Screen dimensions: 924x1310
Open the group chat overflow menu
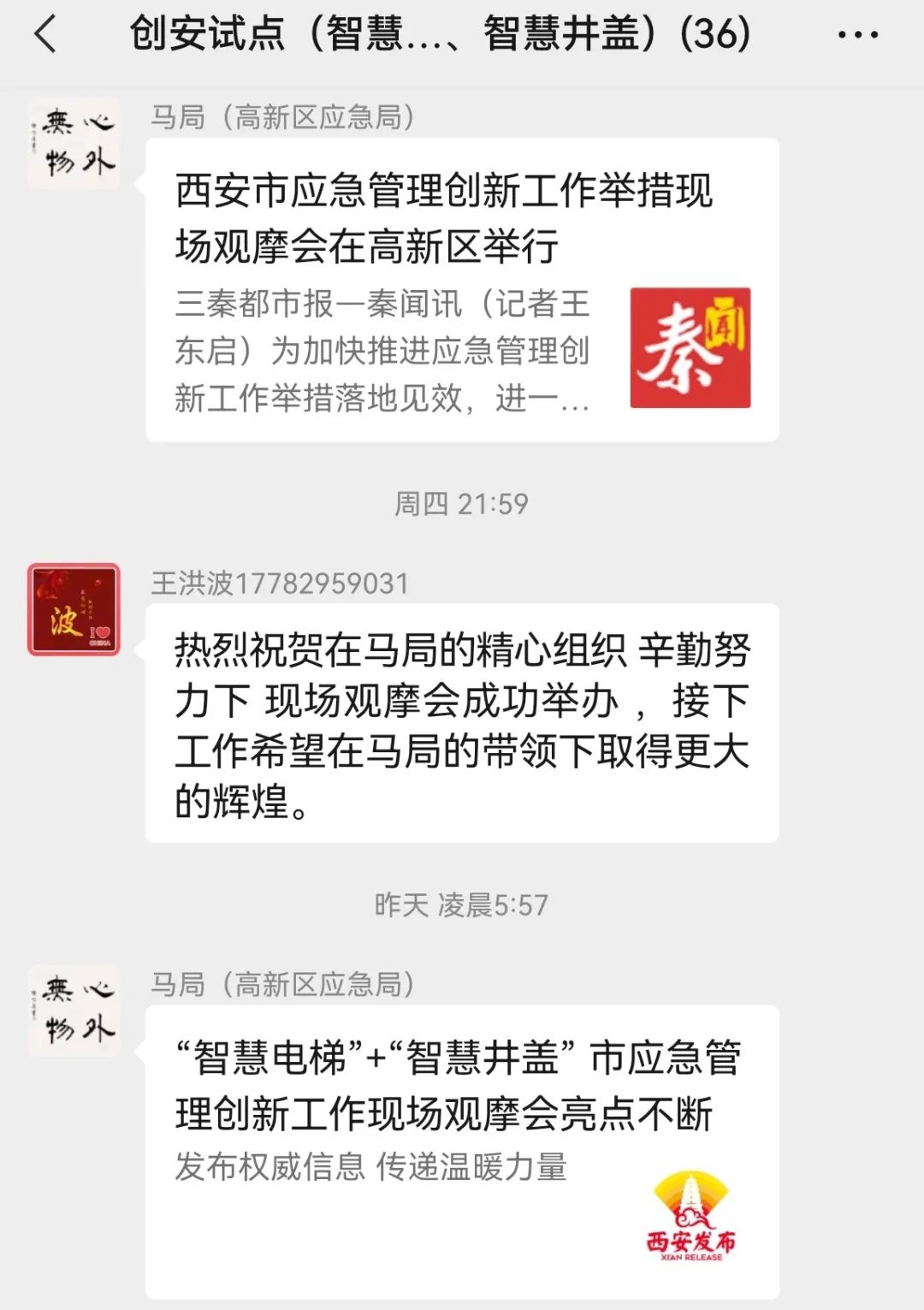coord(856,35)
